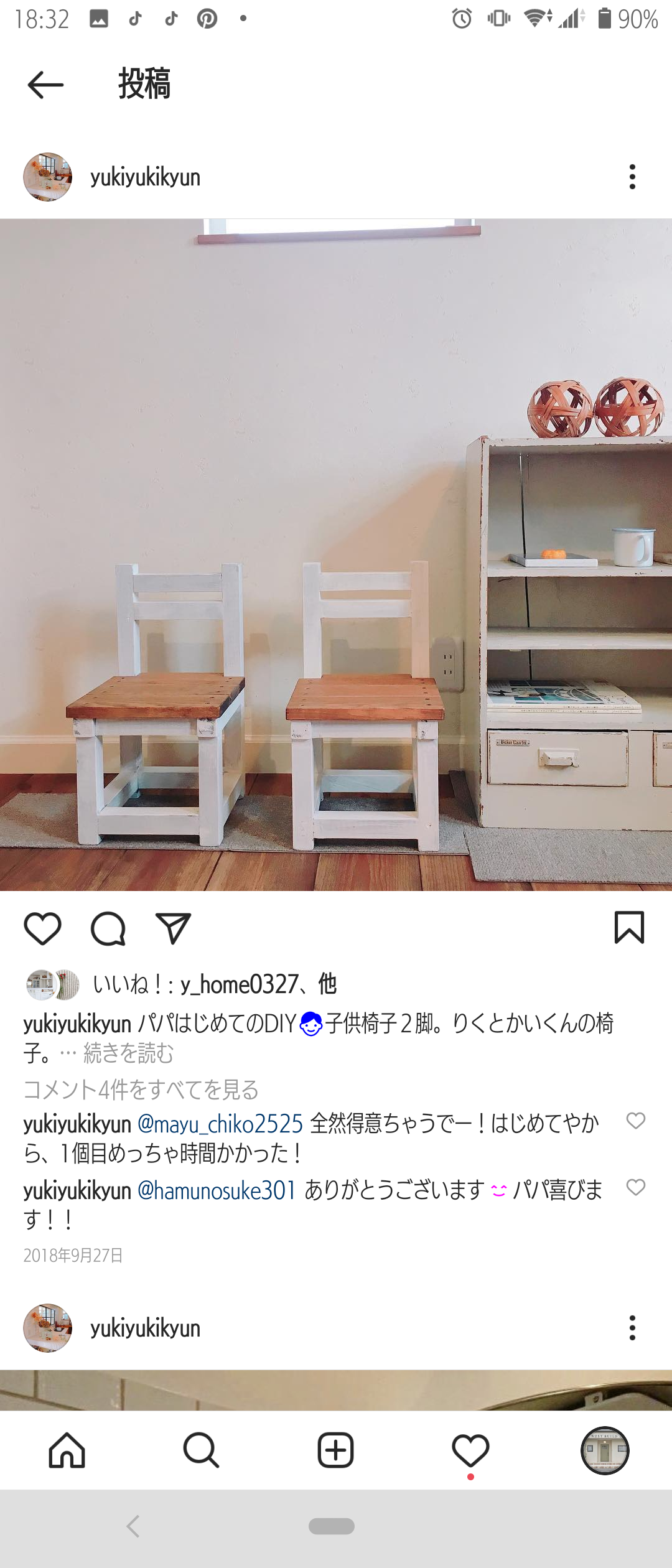This screenshot has width=672, height=1568.
Task: Open the chairs photo
Action: point(336,554)
